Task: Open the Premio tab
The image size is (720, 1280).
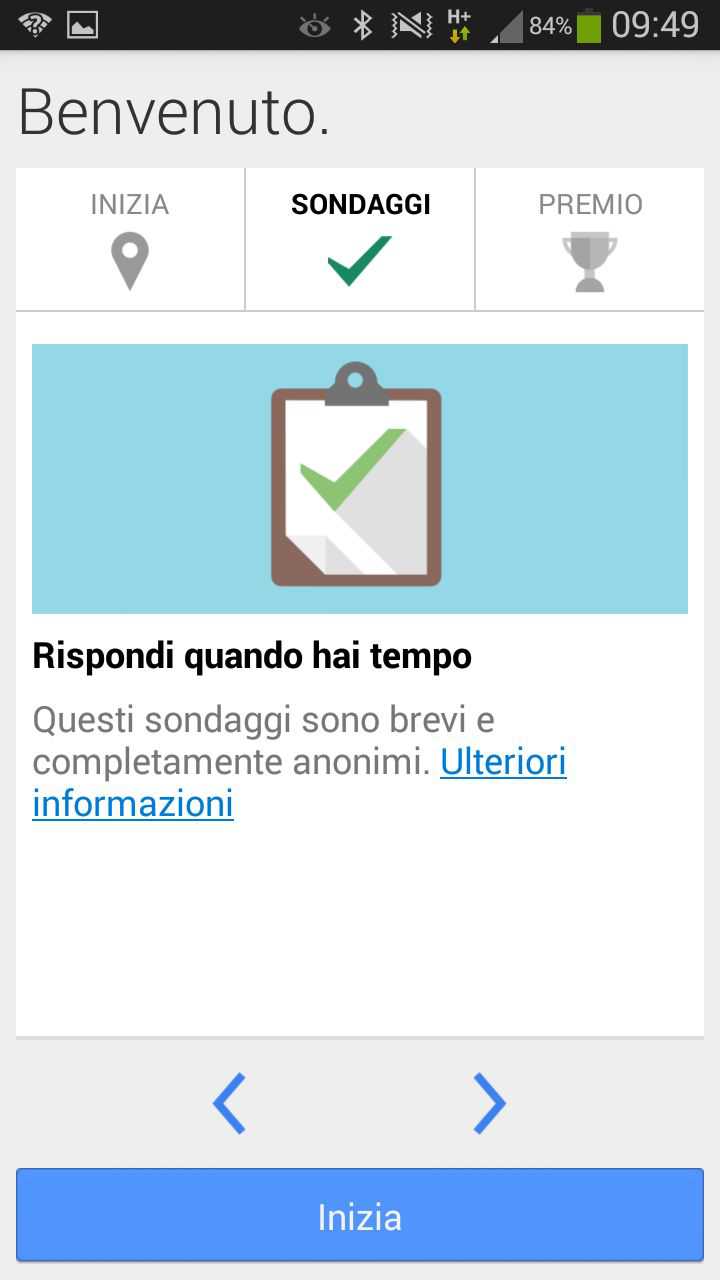Action: click(590, 240)
